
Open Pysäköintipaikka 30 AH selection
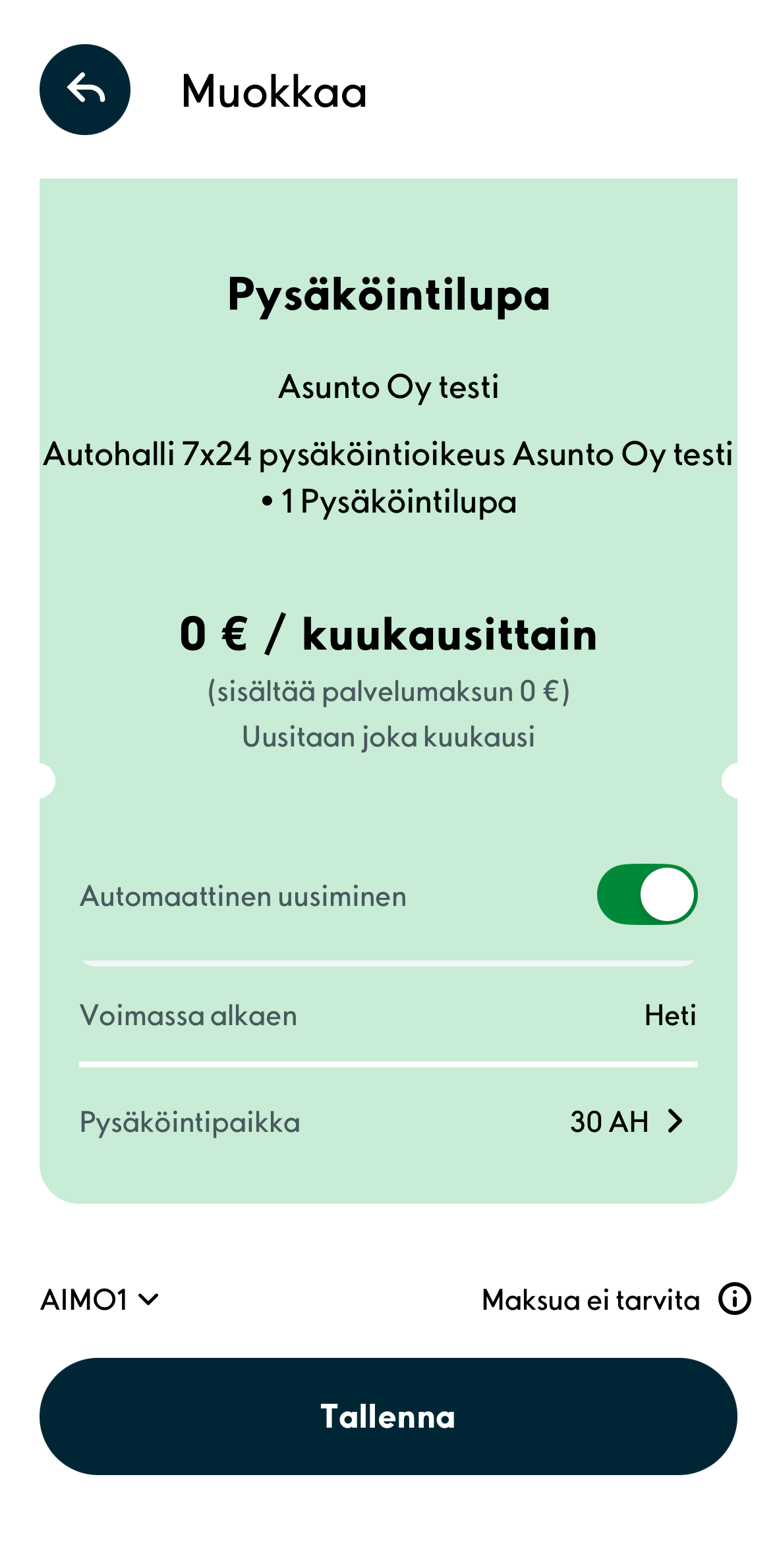626,1121
